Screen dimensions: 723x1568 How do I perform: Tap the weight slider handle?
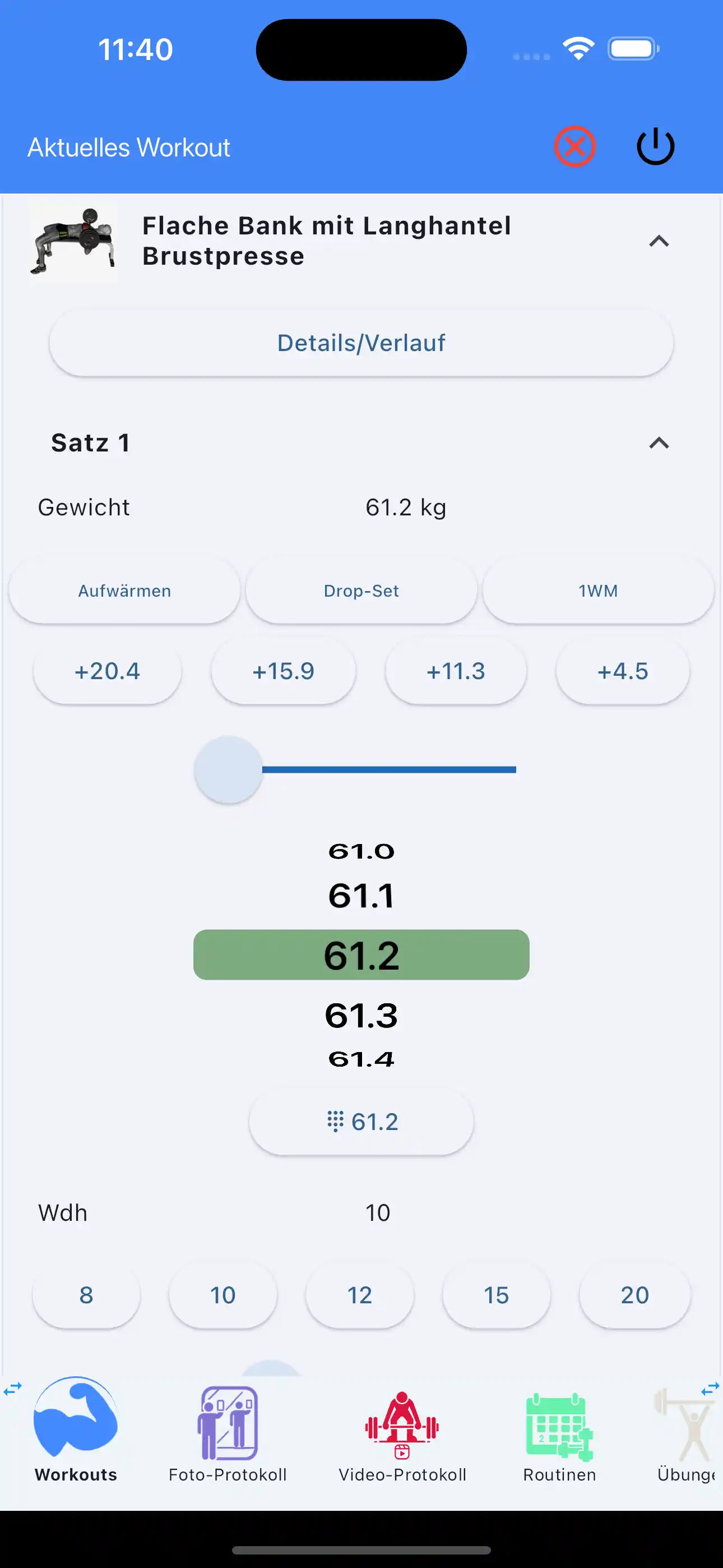coord(228,769)
